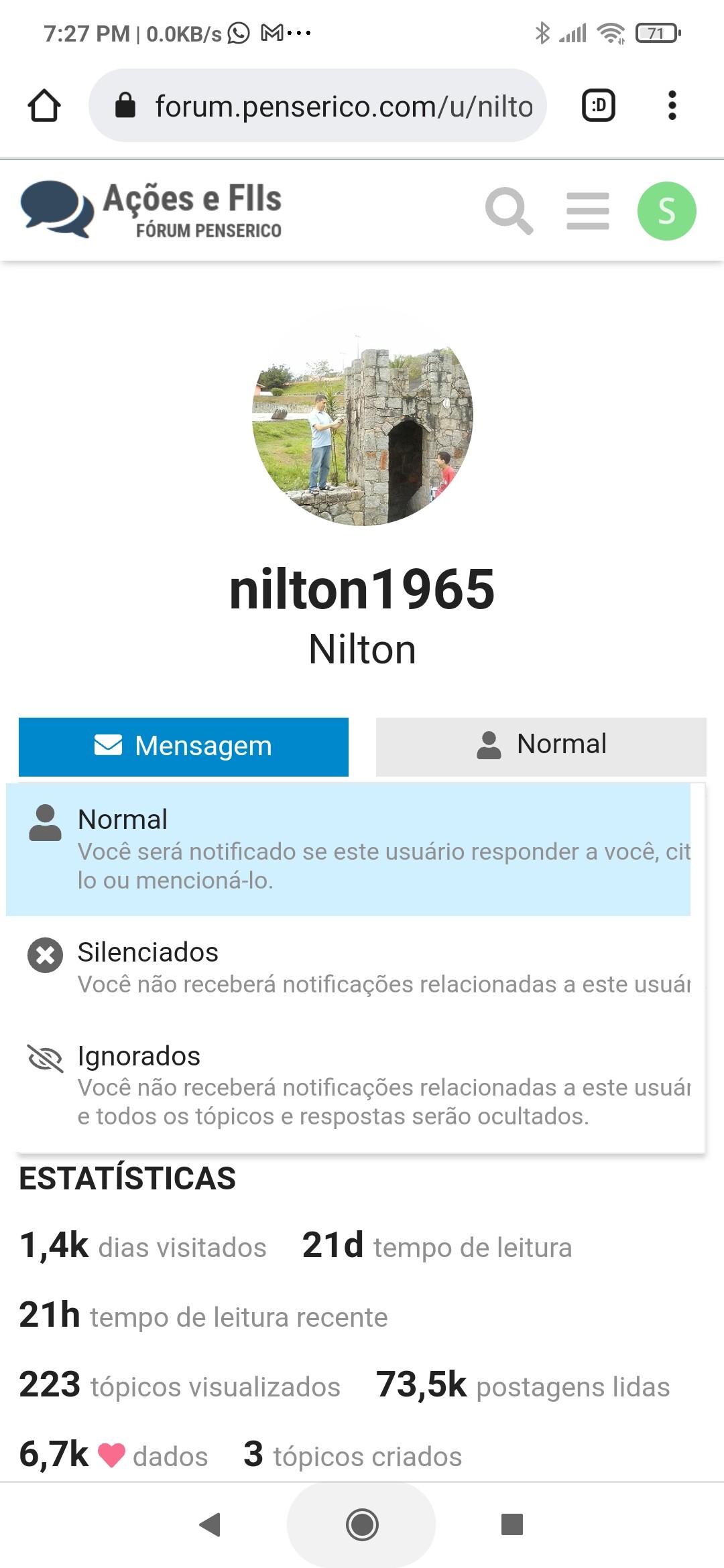Open the hamburger menu
This screenshot has height=1568, width=724.
point(587,211)
